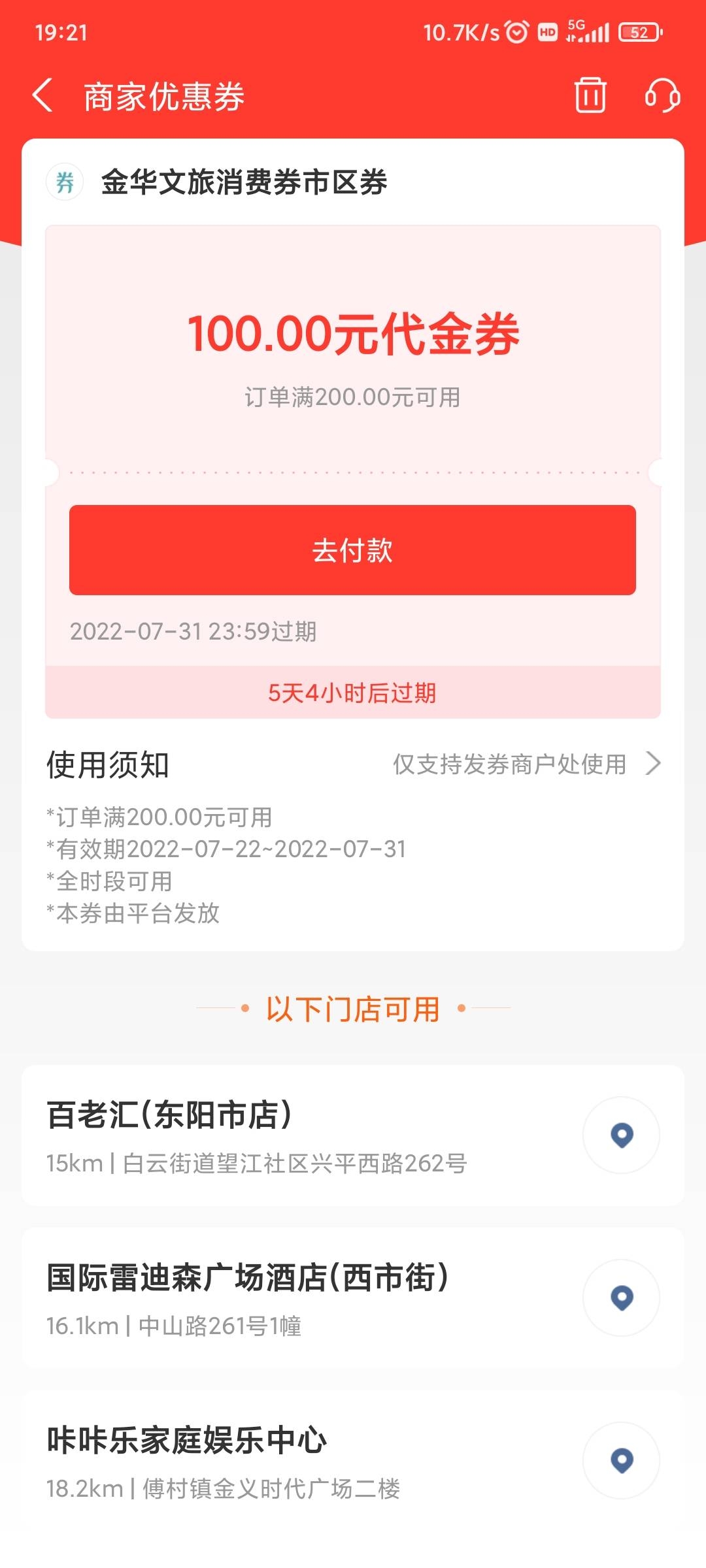Delete this coupon with the trash icon
Screen dimensions: 706x1568
(590, 96)
